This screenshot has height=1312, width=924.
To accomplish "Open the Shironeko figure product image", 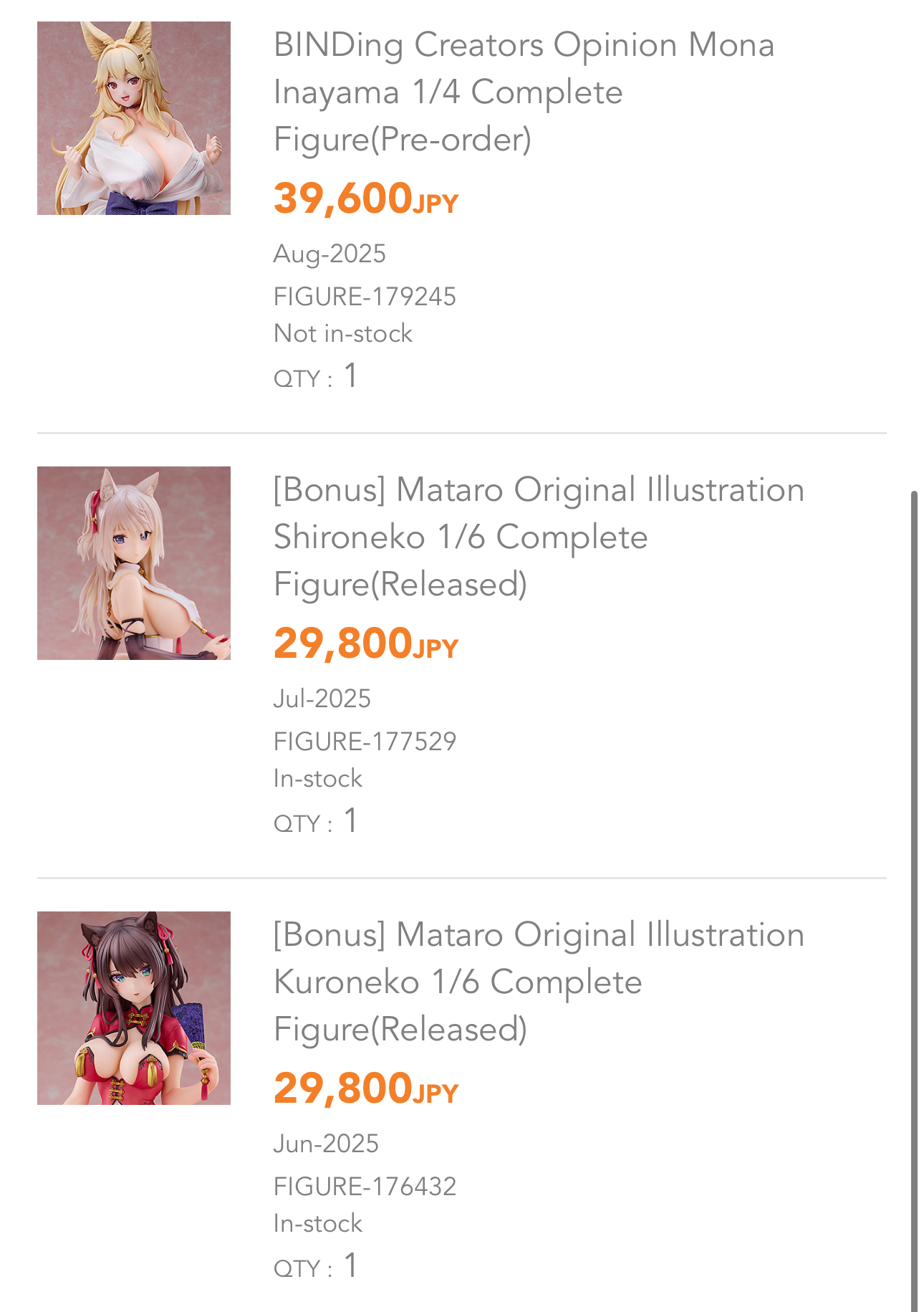I will (x=134, y=563).
